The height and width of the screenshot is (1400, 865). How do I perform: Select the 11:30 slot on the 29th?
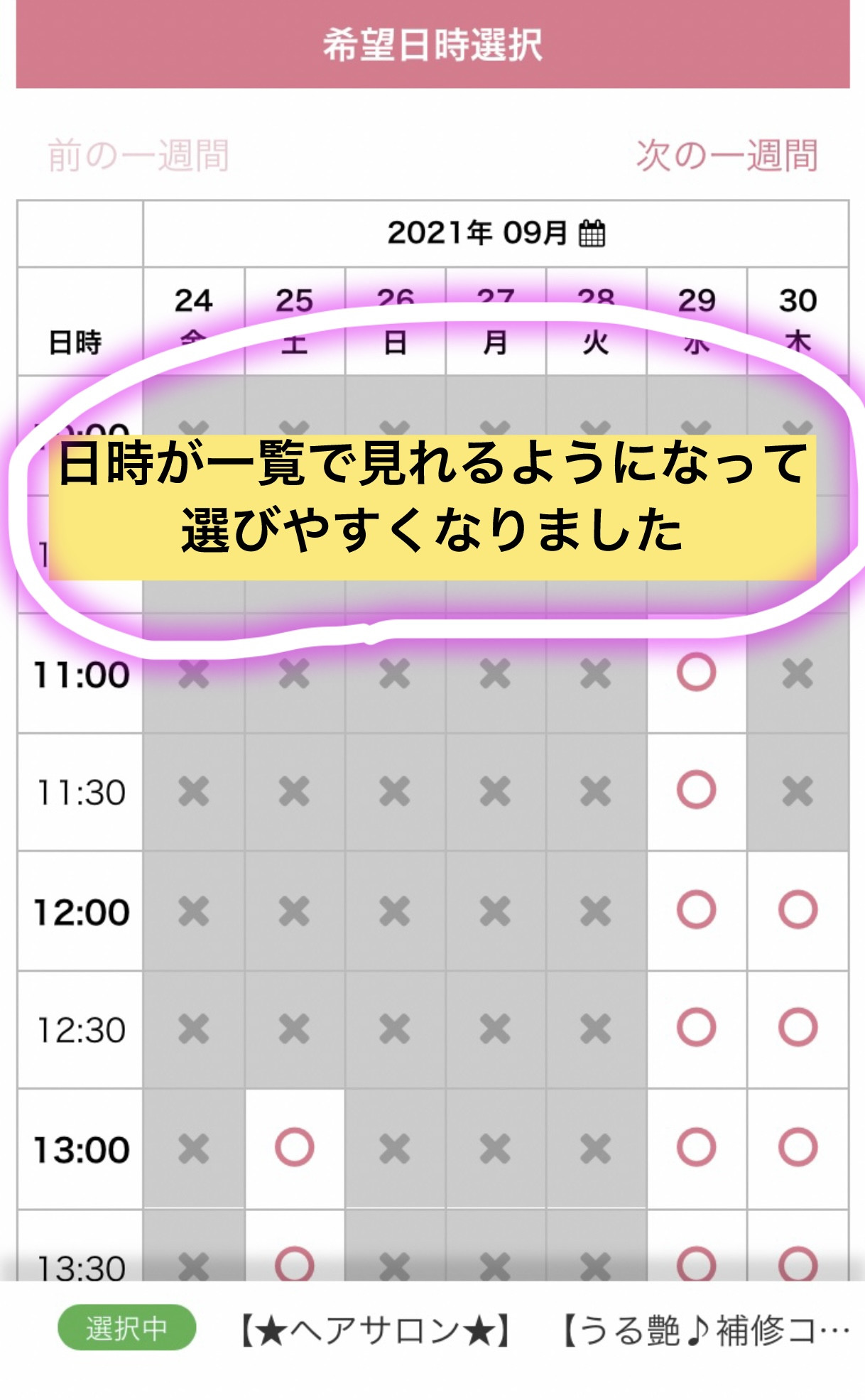(x=696, y=791)
